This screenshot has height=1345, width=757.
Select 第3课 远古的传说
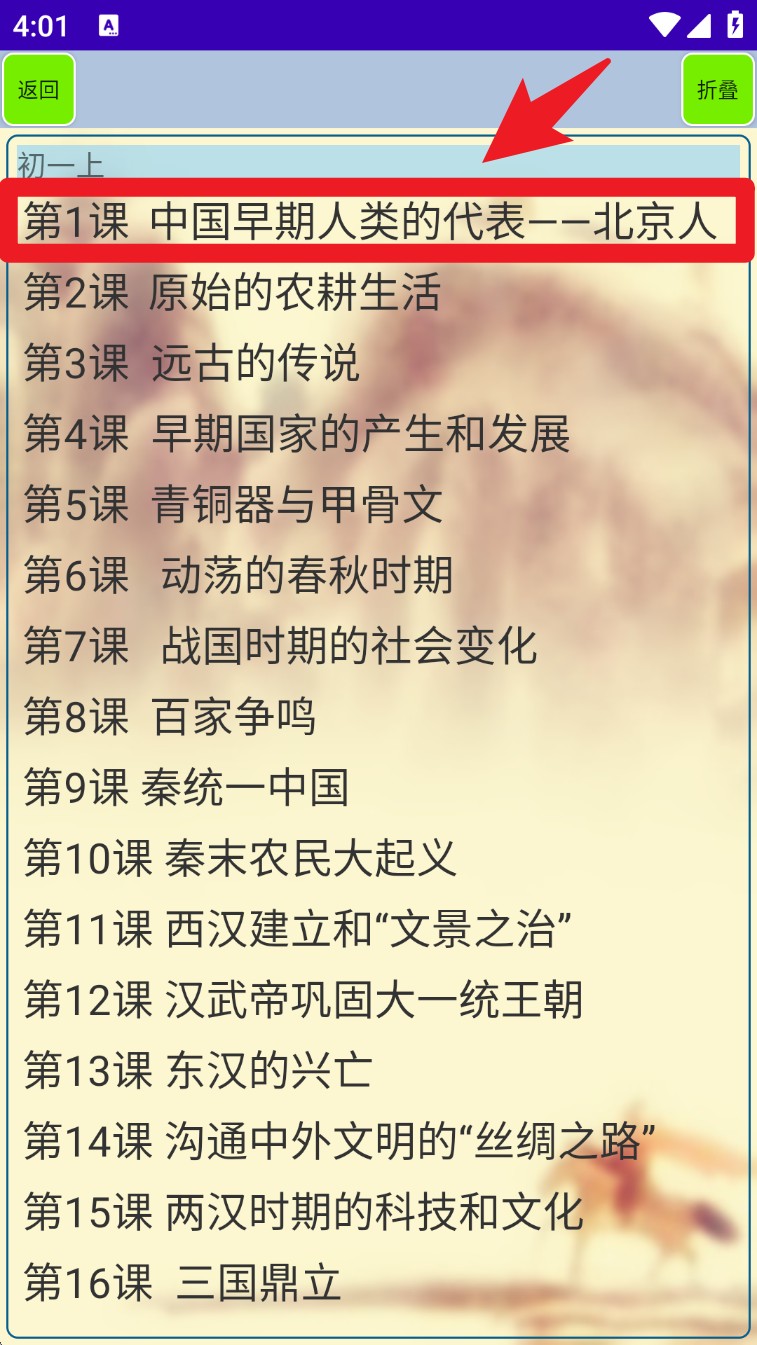pos(192,364)
